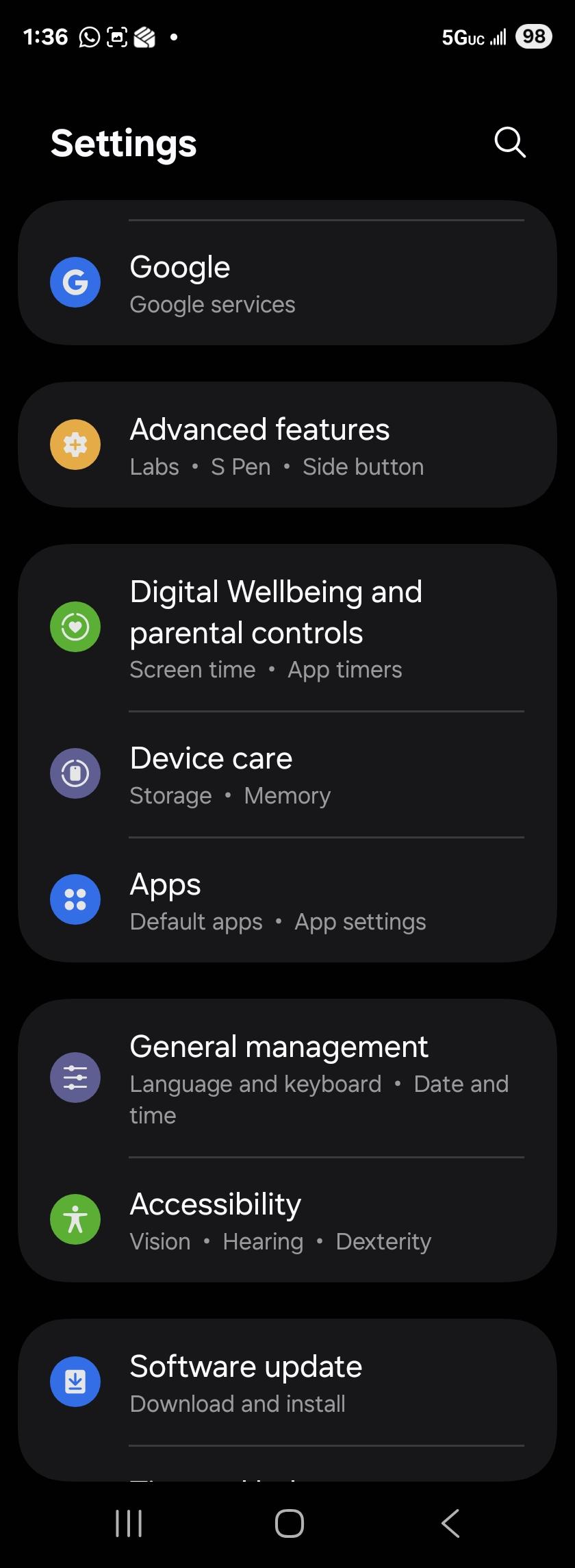Tap the Recents navigation button

coord(129,1523)
